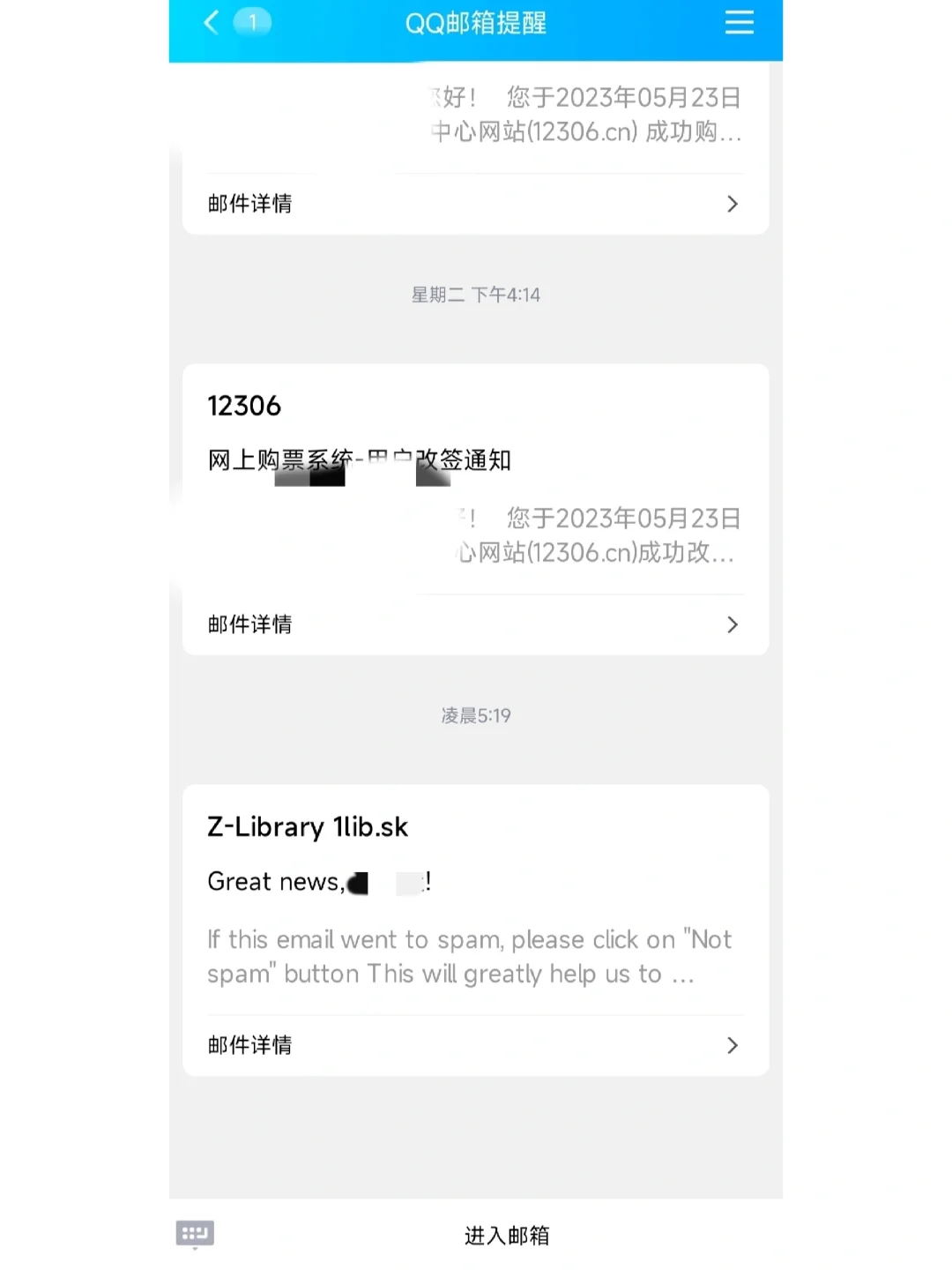
Task: Go back to the previous screen
Action: (212, 22)
